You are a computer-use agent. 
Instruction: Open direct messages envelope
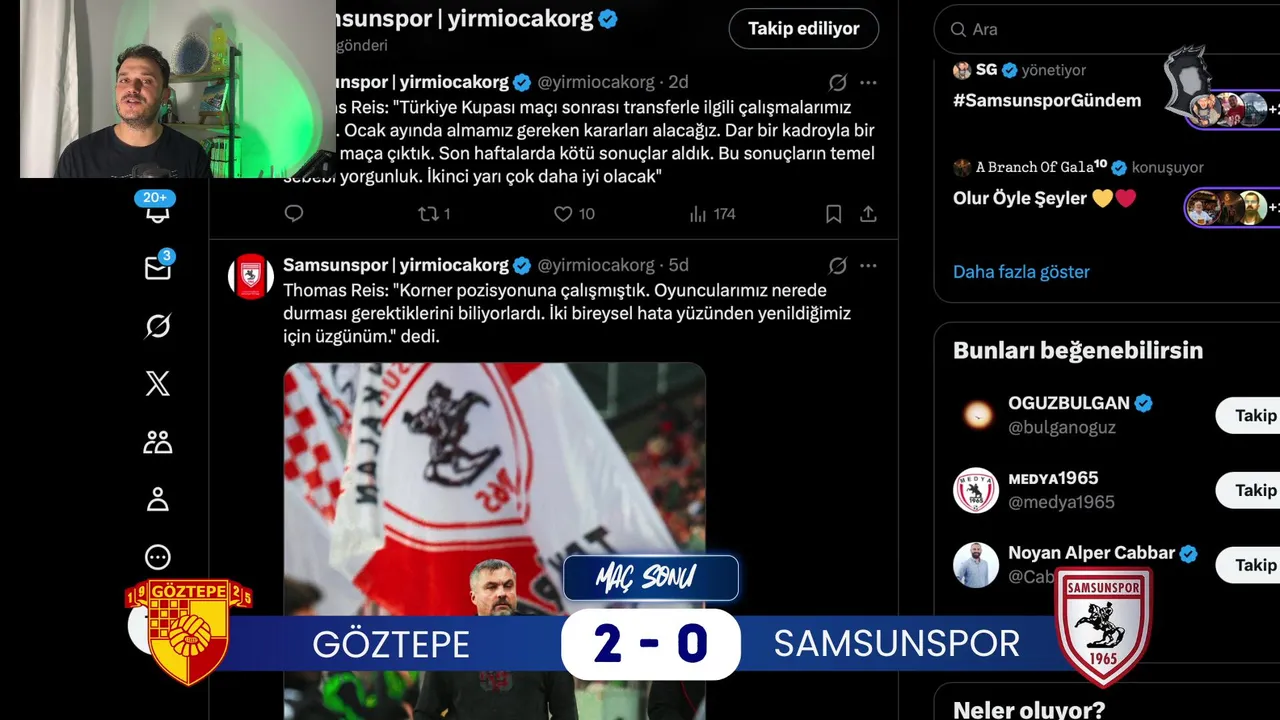(x=157, y=268)
